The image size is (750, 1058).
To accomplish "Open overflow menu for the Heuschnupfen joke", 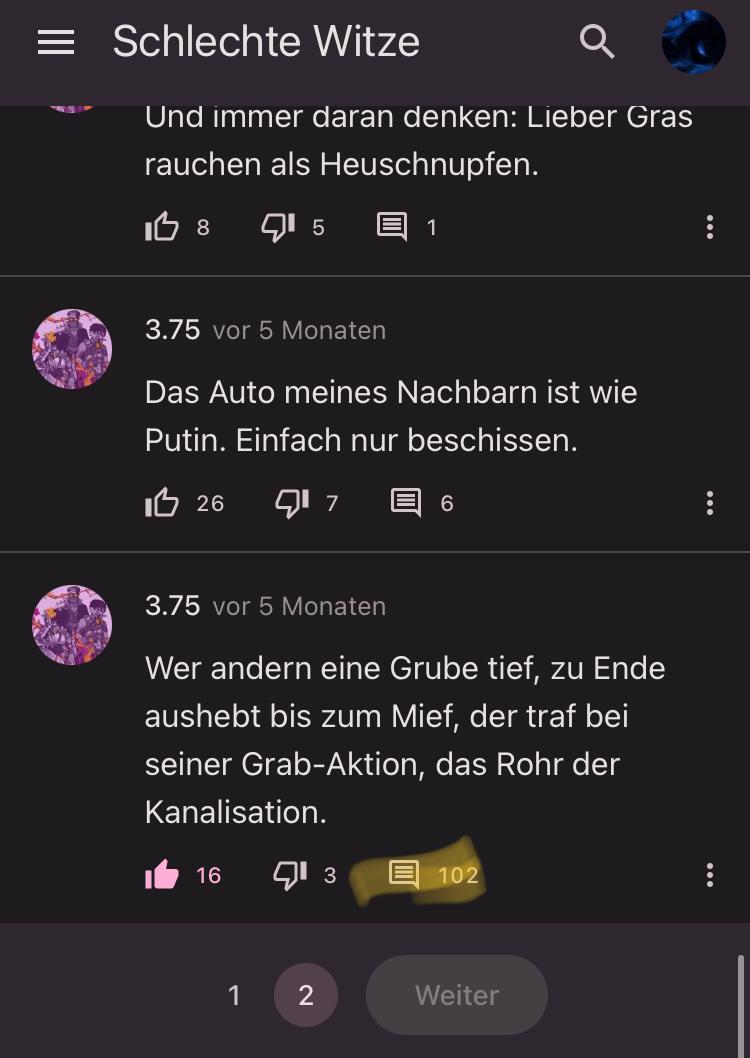I will coord(709,227).
